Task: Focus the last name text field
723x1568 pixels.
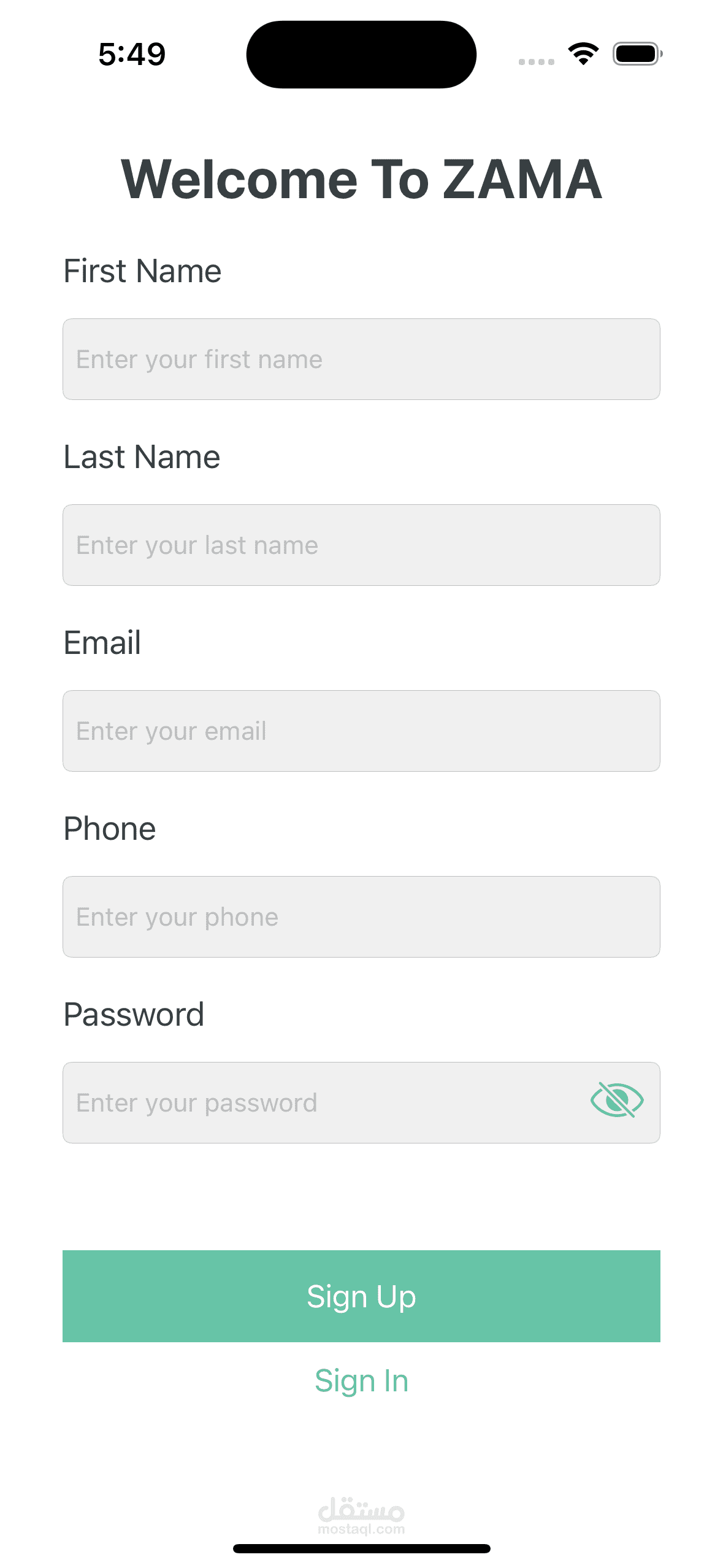Action: [x=361, y=545]
